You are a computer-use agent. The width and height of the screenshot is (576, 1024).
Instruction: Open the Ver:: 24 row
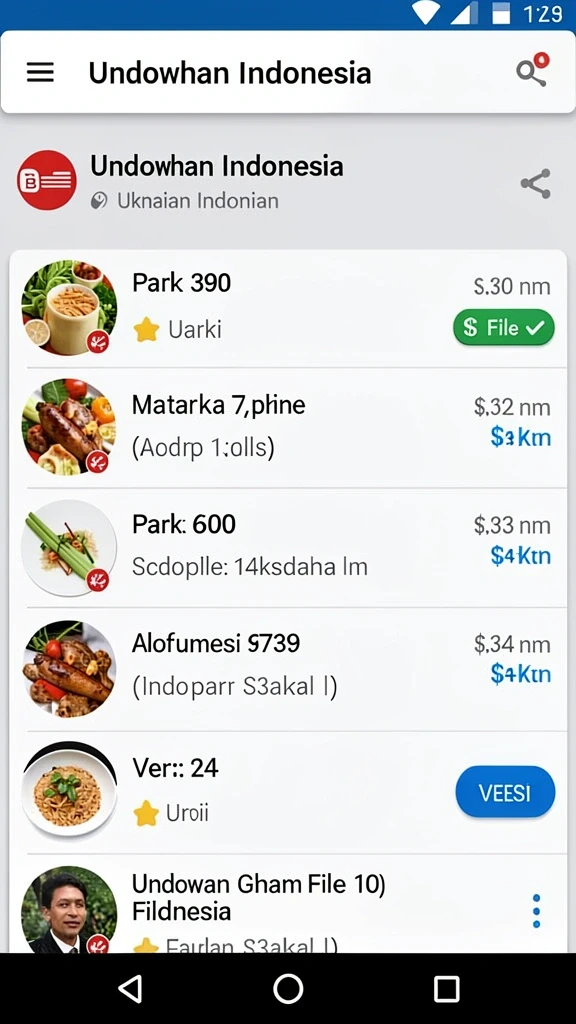[x=288, y=792]
